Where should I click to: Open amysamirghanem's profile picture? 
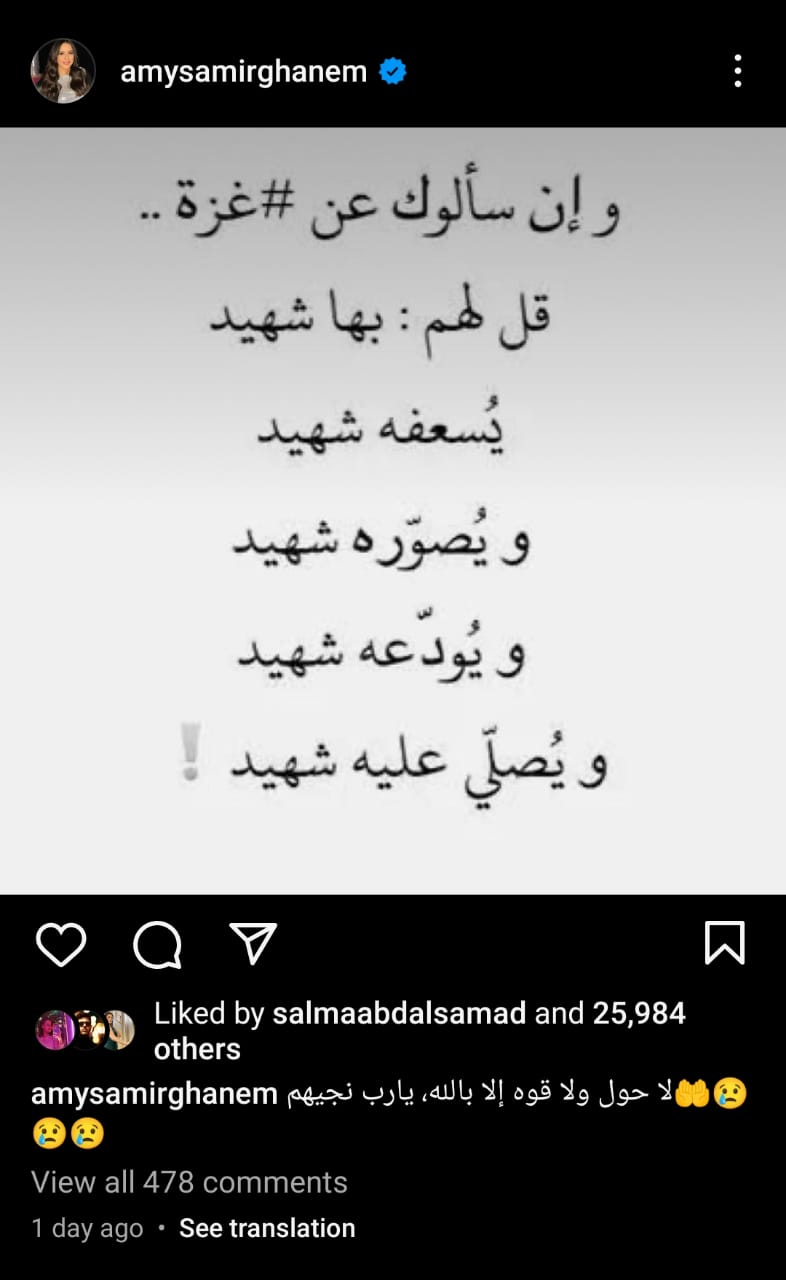(63, 71)
